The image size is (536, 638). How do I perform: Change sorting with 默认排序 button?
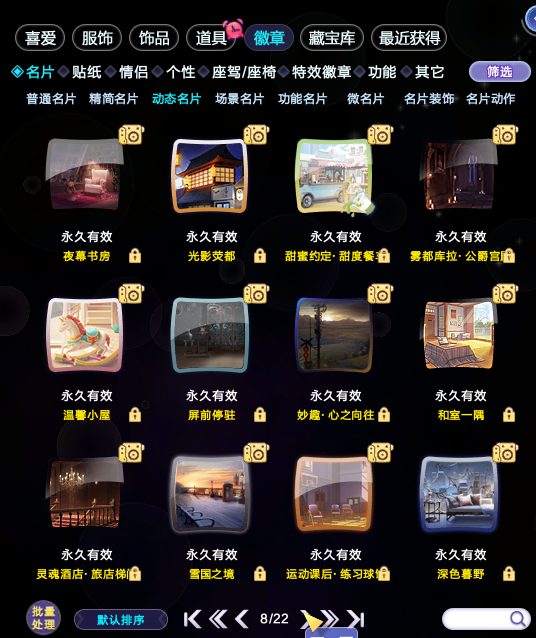coord(121,620)
